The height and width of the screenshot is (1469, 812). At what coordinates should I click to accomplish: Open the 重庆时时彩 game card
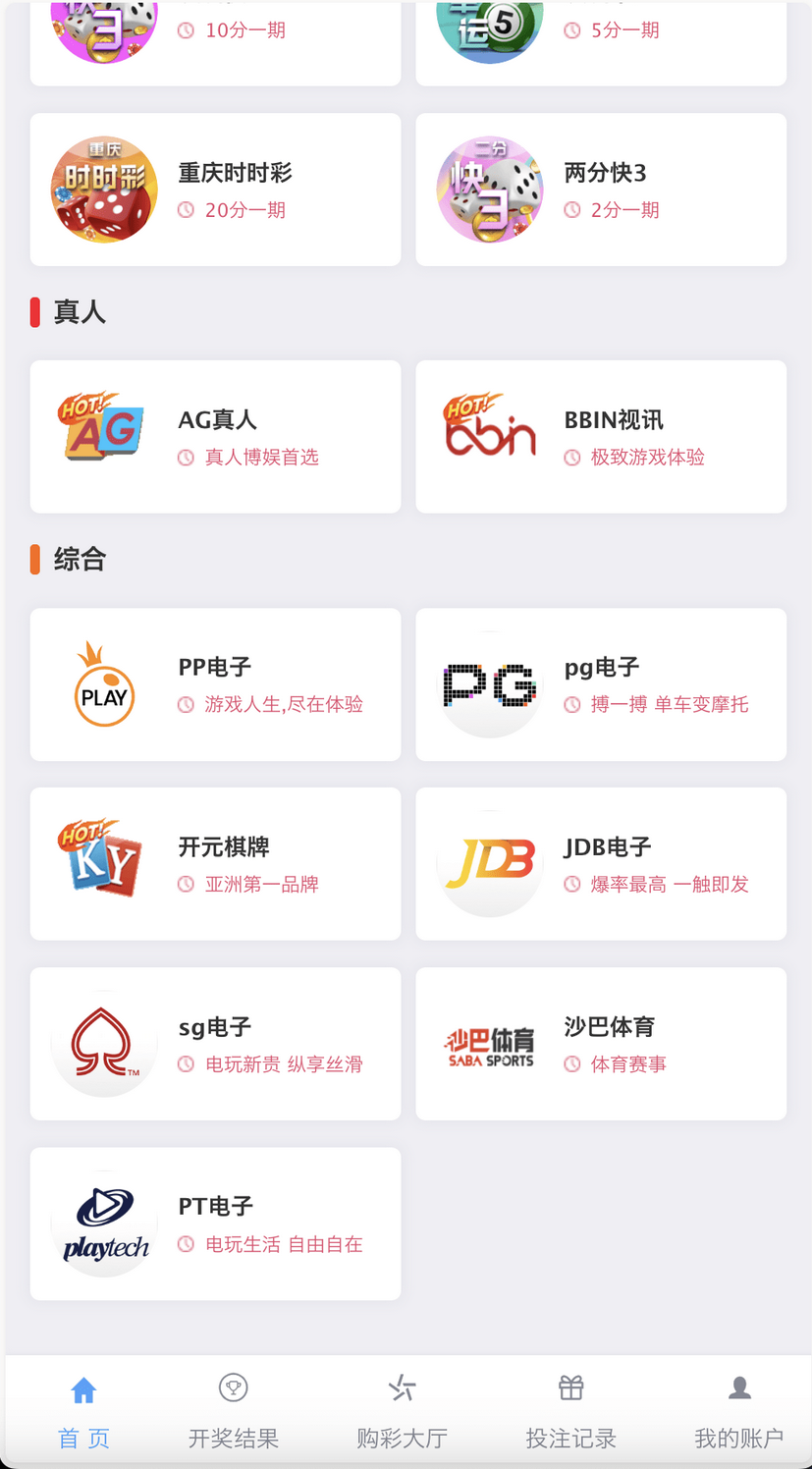215,190
